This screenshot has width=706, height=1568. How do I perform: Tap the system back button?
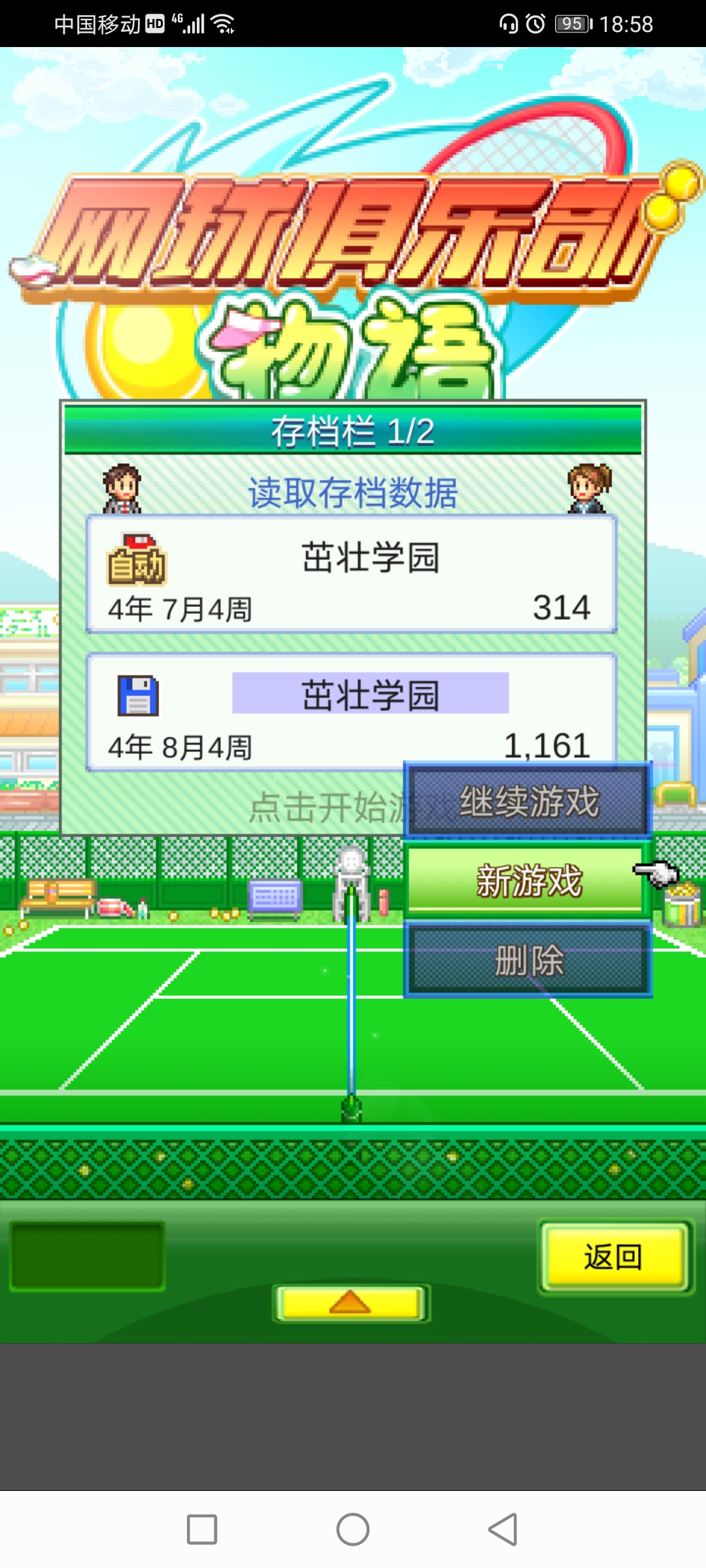coord(503,1529)
